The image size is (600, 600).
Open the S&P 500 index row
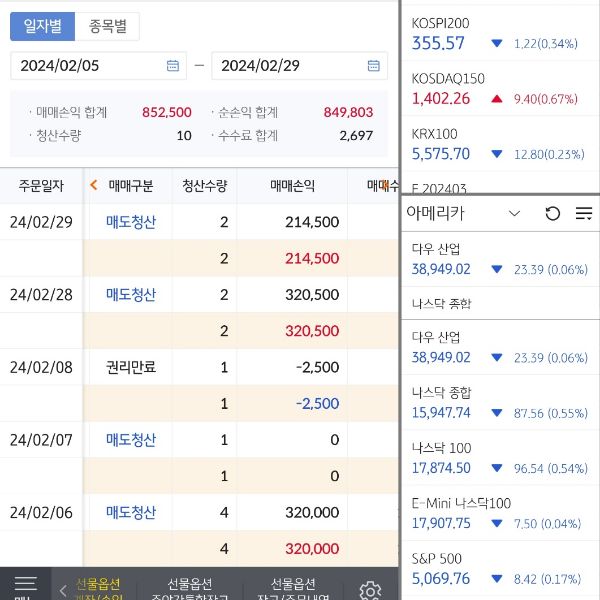pyautogui.click(x=500, y=569)
